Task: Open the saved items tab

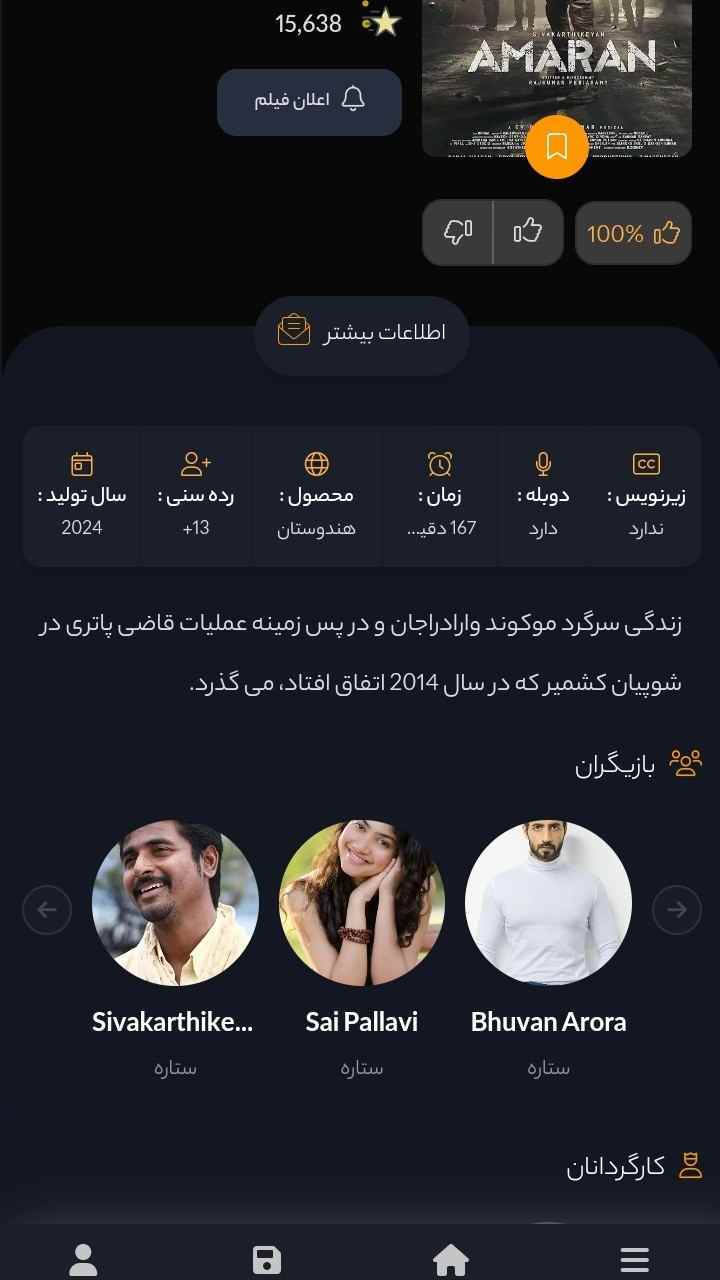Action: (267, 1260)
